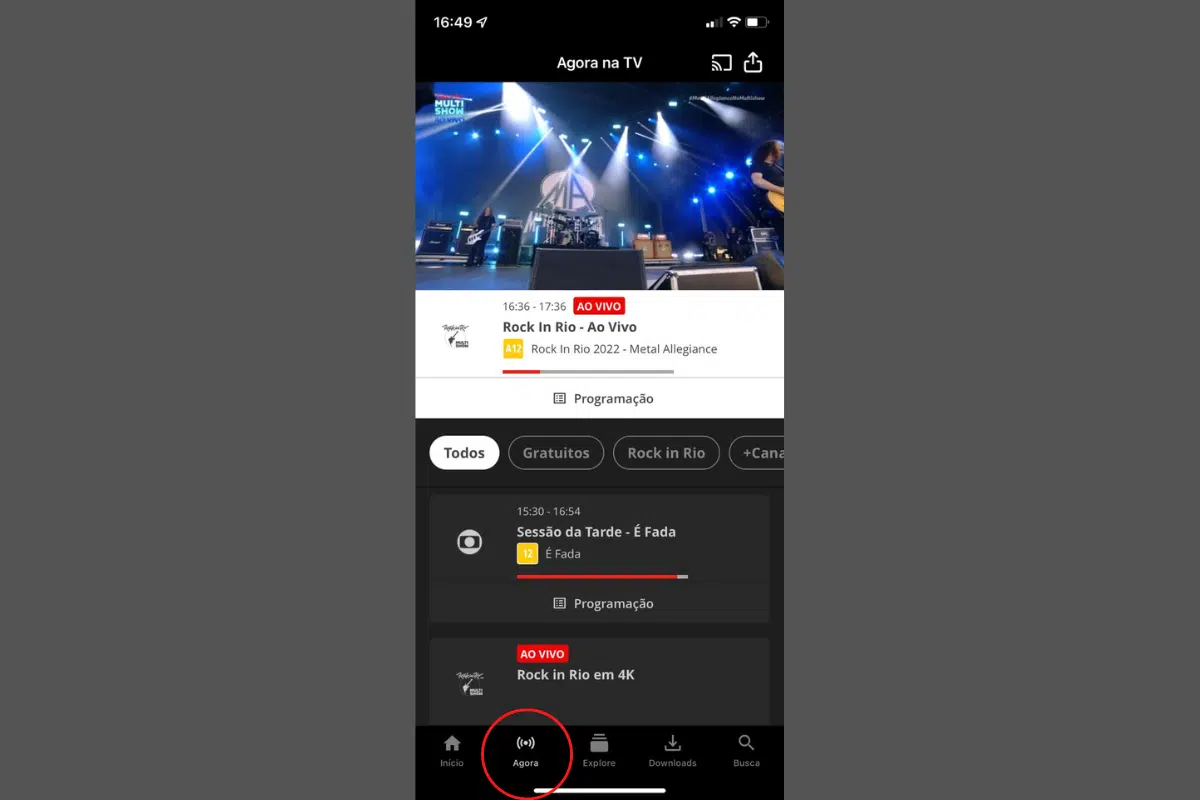Open the Downloads tab
This screenshot has width=1200, height=800.
[672, 751]
